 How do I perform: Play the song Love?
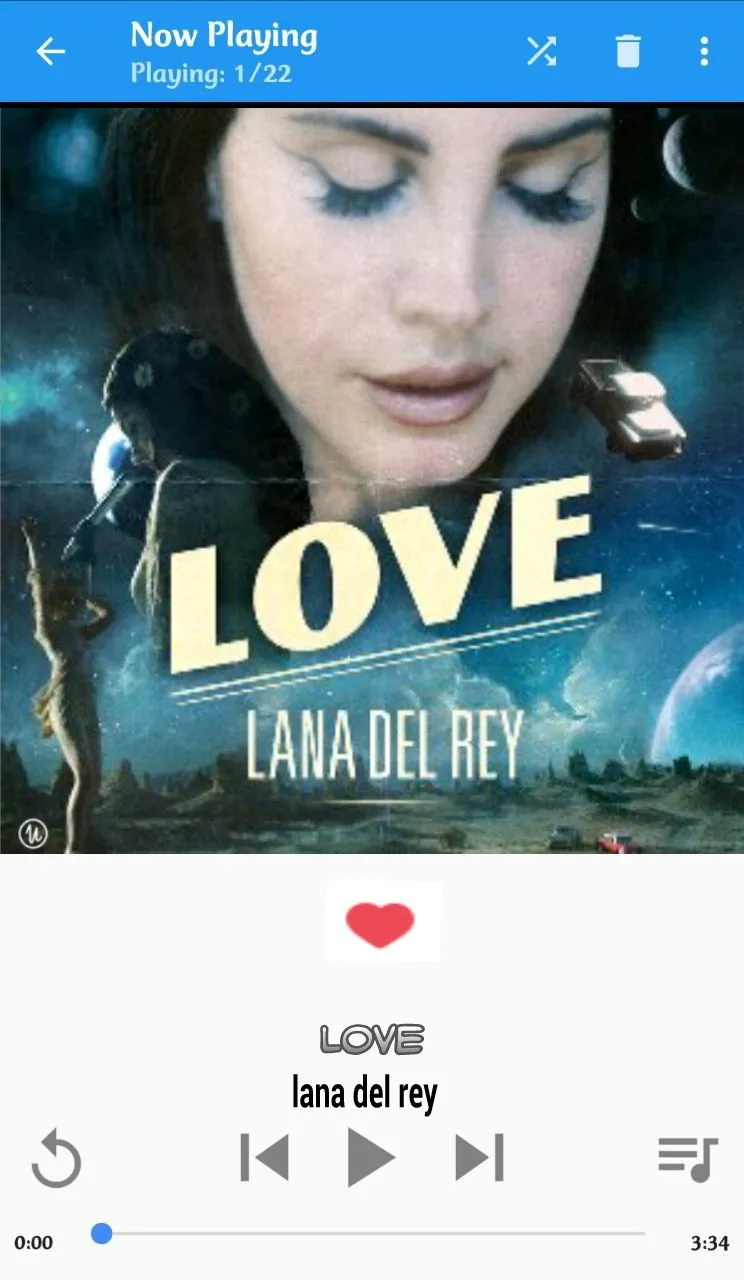tap(371, 1158)
